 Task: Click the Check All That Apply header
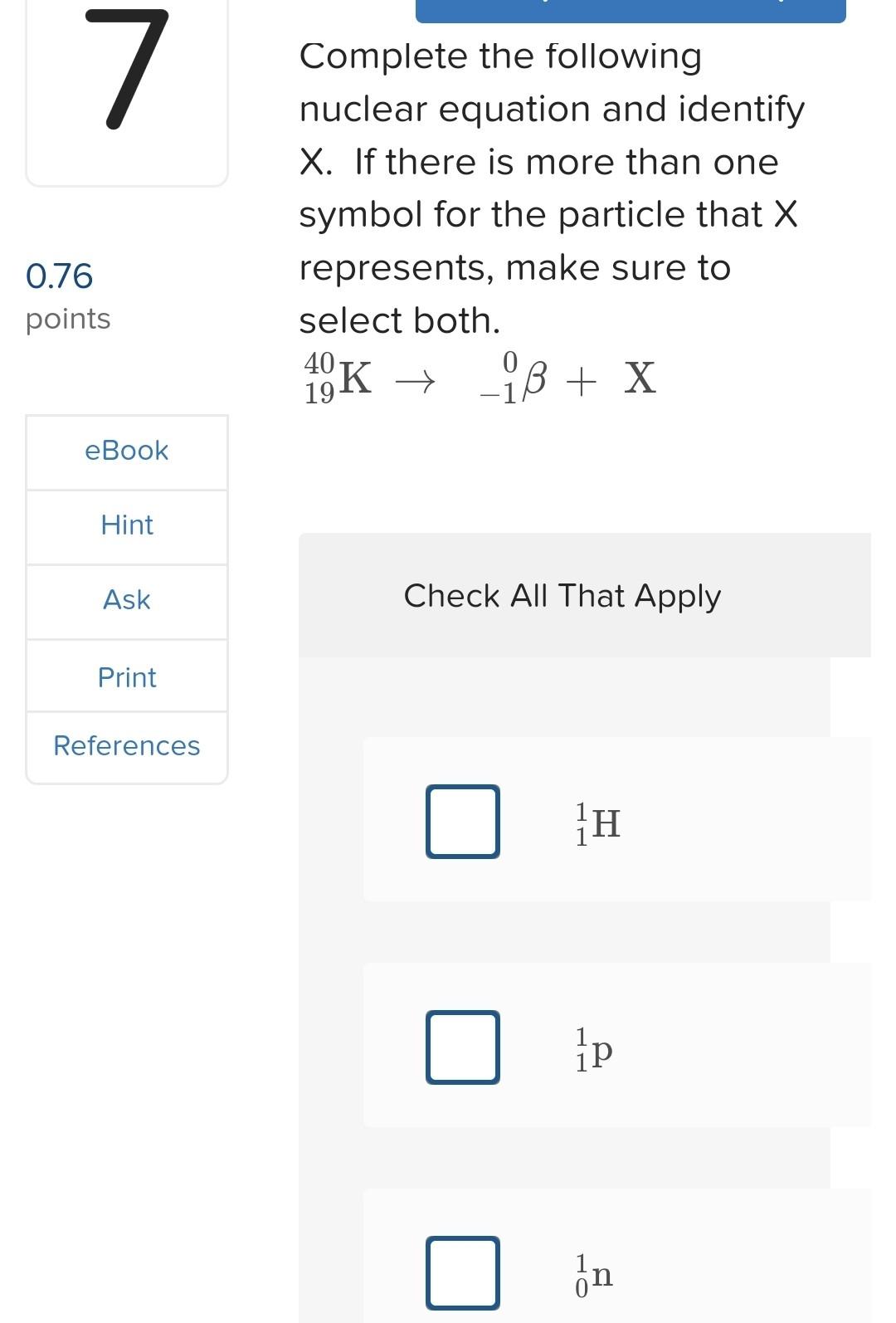(x=563, y=595)
